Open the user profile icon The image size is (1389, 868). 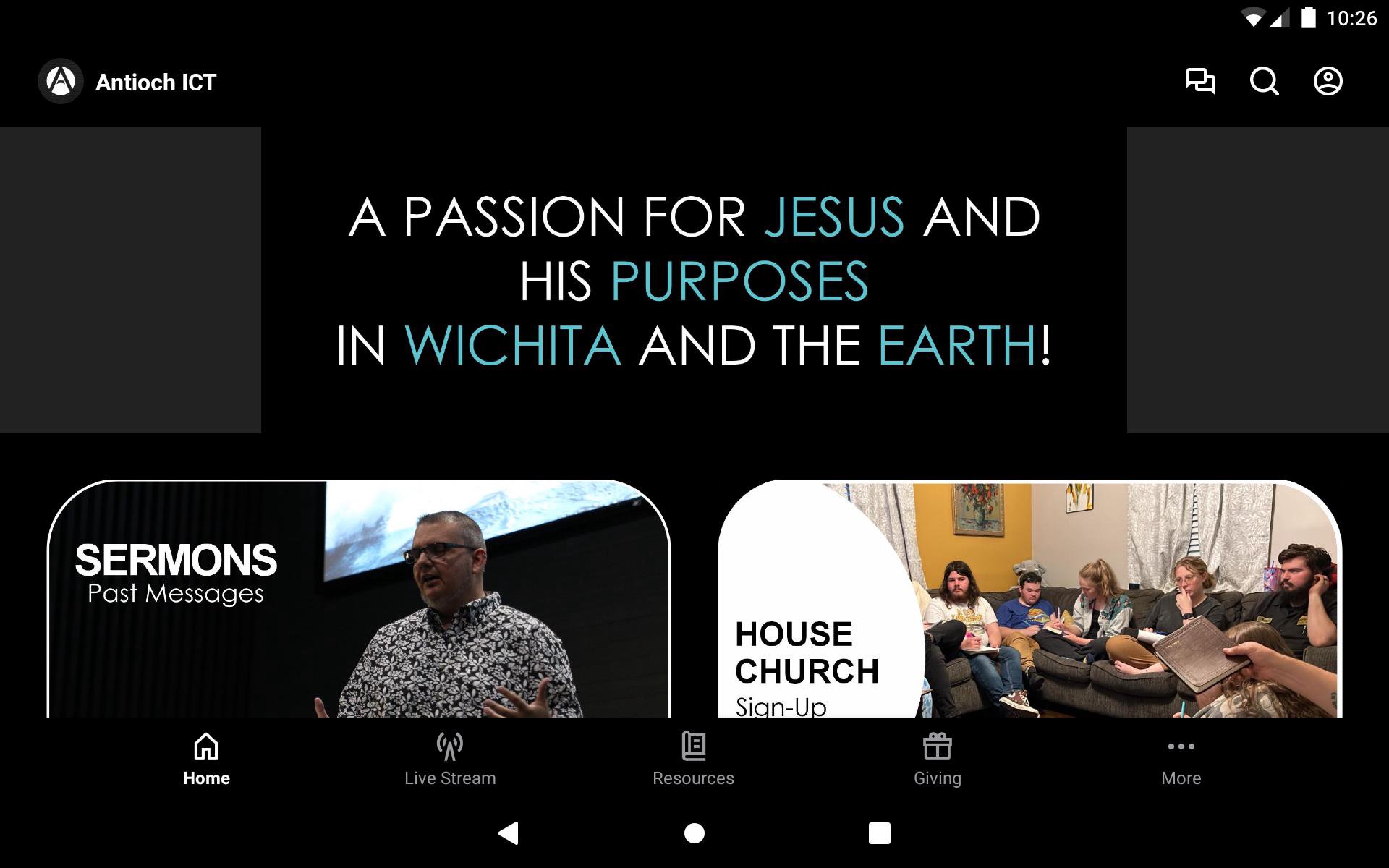coord(1328,81)
